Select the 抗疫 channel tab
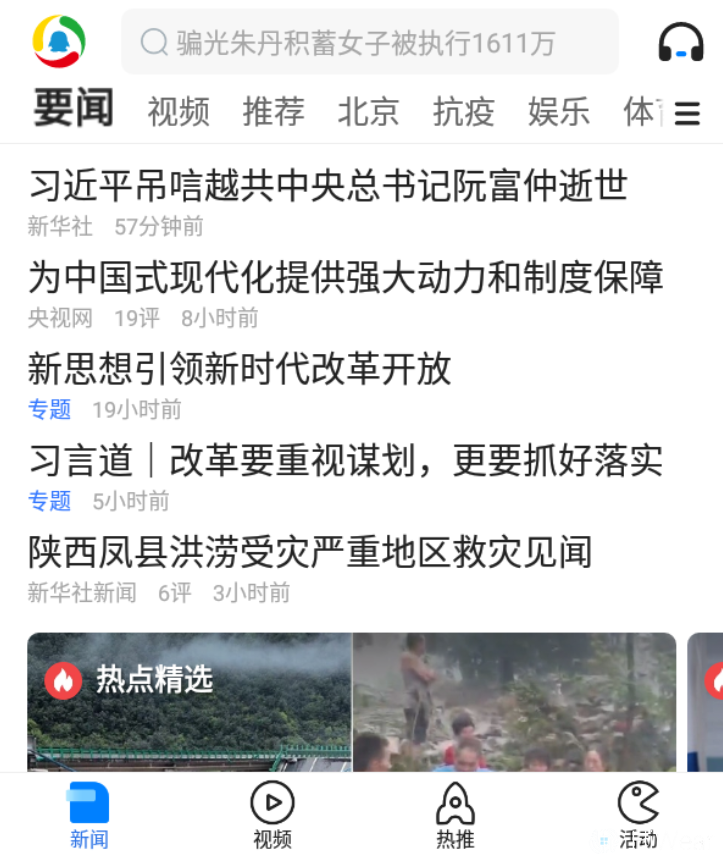 pos(463,112)
